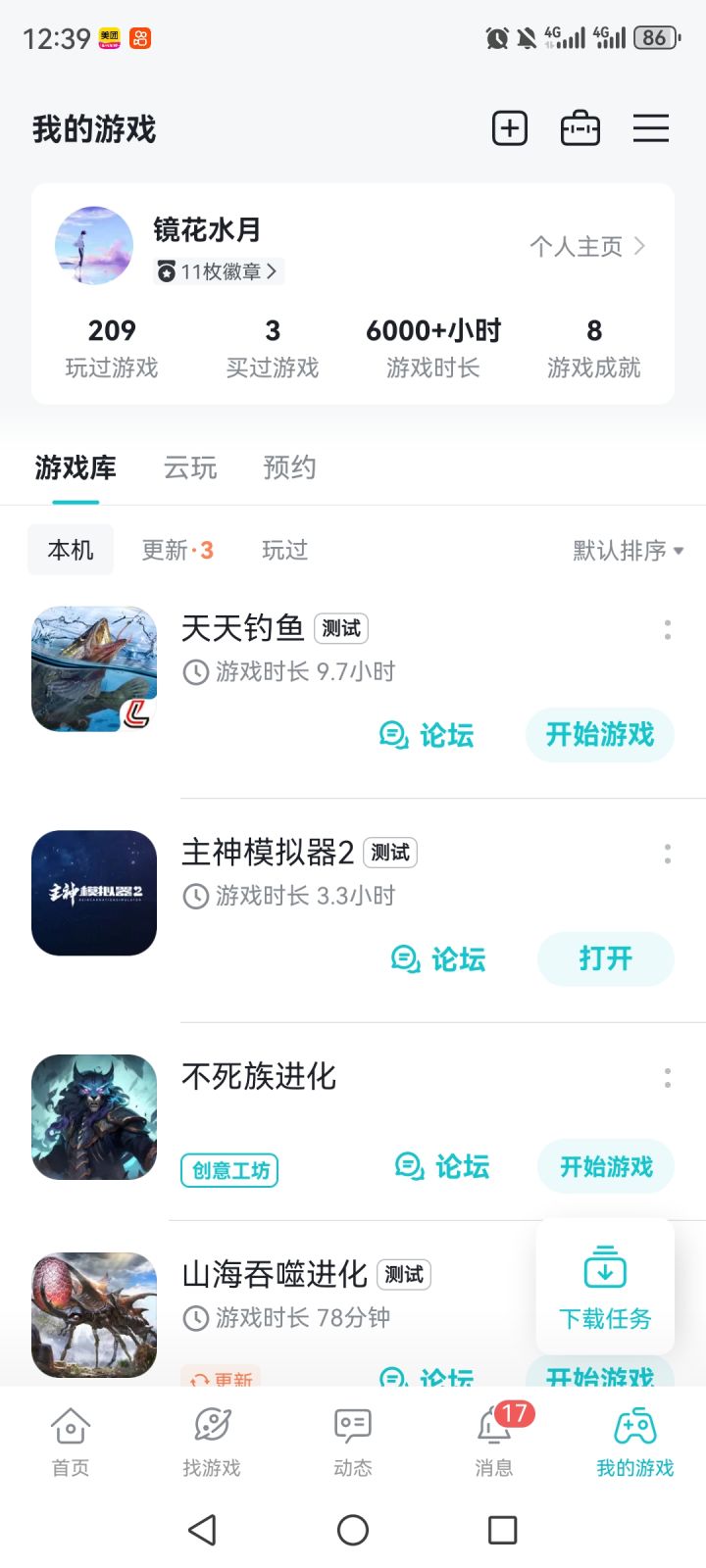The height and width of the screenshot is (1568, 706).
Task: Open the hamburger menu
Action: 651,128
